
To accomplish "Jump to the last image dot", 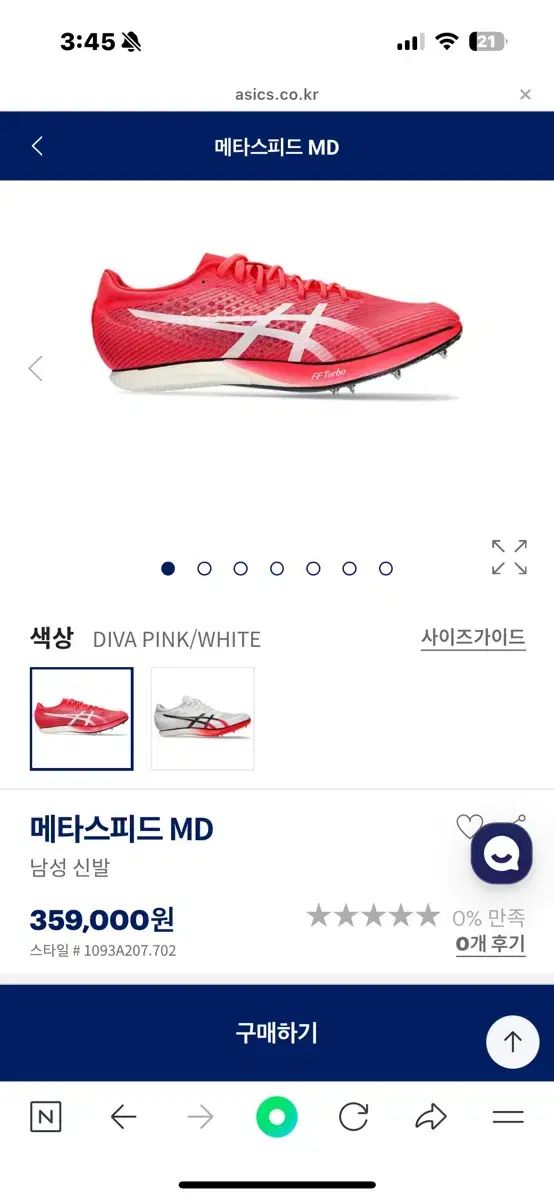I will pyautogui.click(x=386, y=569).
